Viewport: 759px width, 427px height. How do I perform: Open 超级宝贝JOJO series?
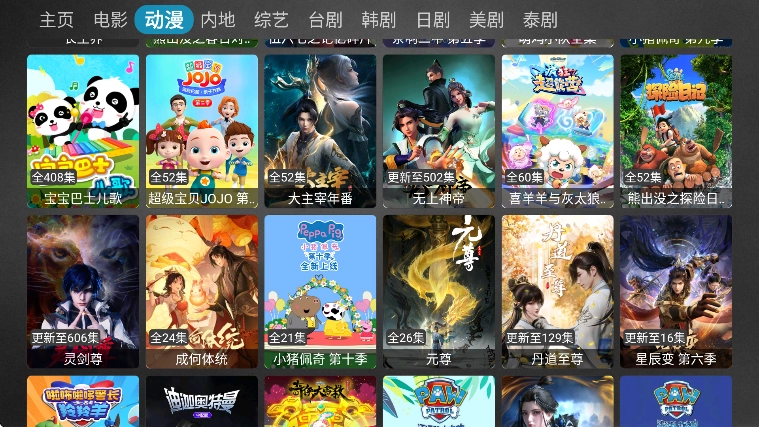tap(202, 130)
